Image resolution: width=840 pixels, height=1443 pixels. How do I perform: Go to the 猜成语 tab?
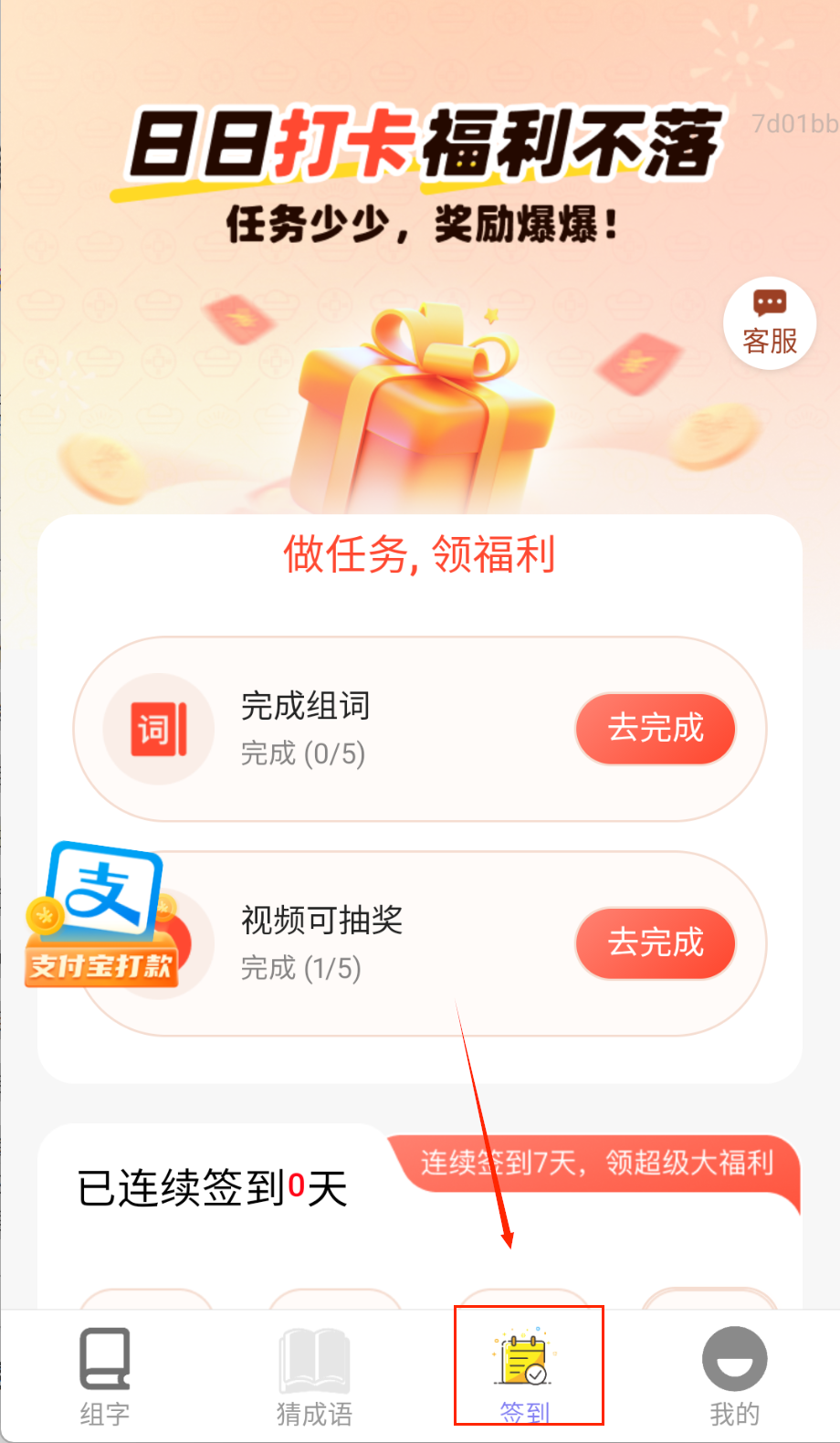click(314, 1375)
